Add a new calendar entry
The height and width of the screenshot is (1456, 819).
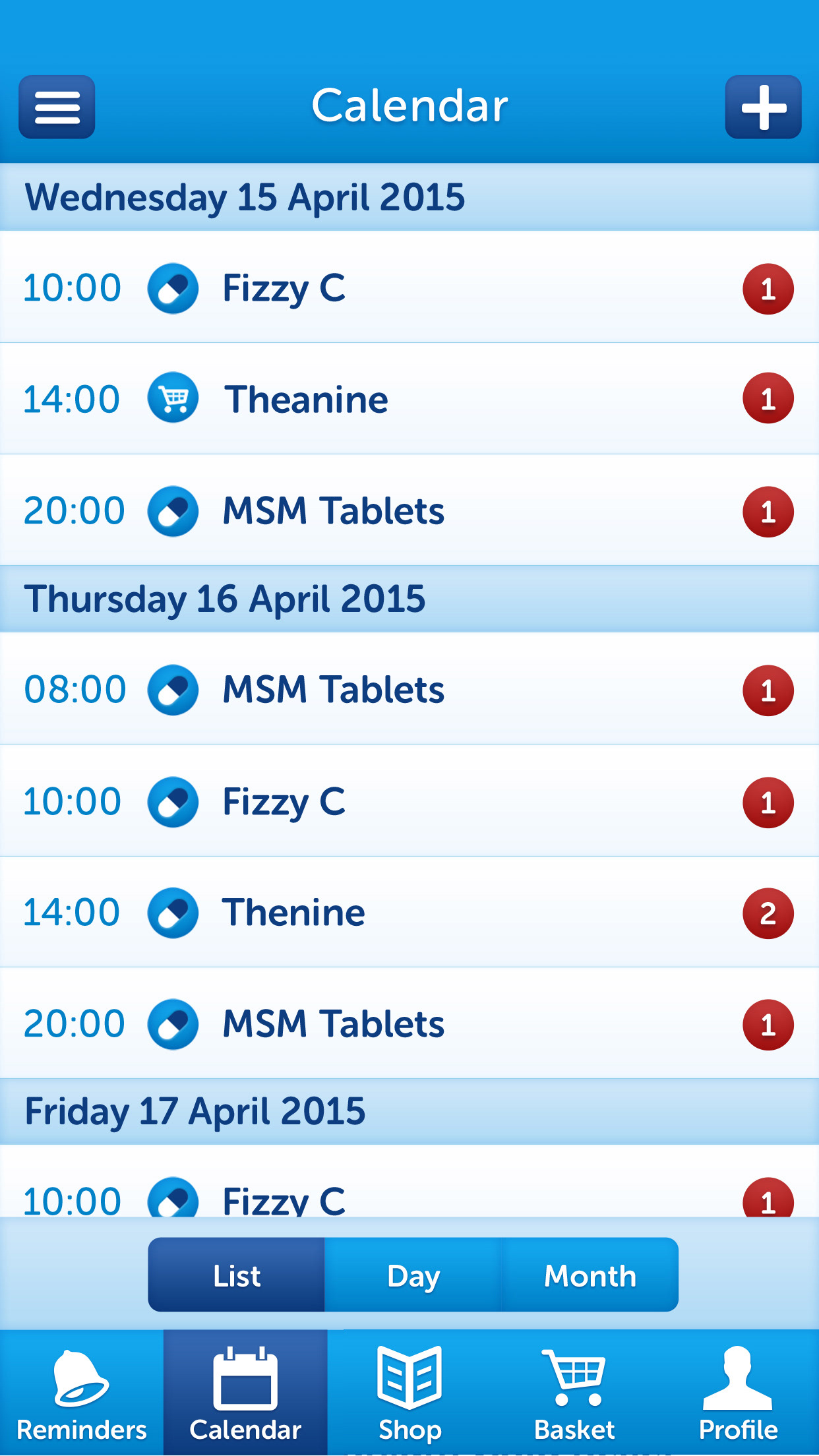click(763, 107)
